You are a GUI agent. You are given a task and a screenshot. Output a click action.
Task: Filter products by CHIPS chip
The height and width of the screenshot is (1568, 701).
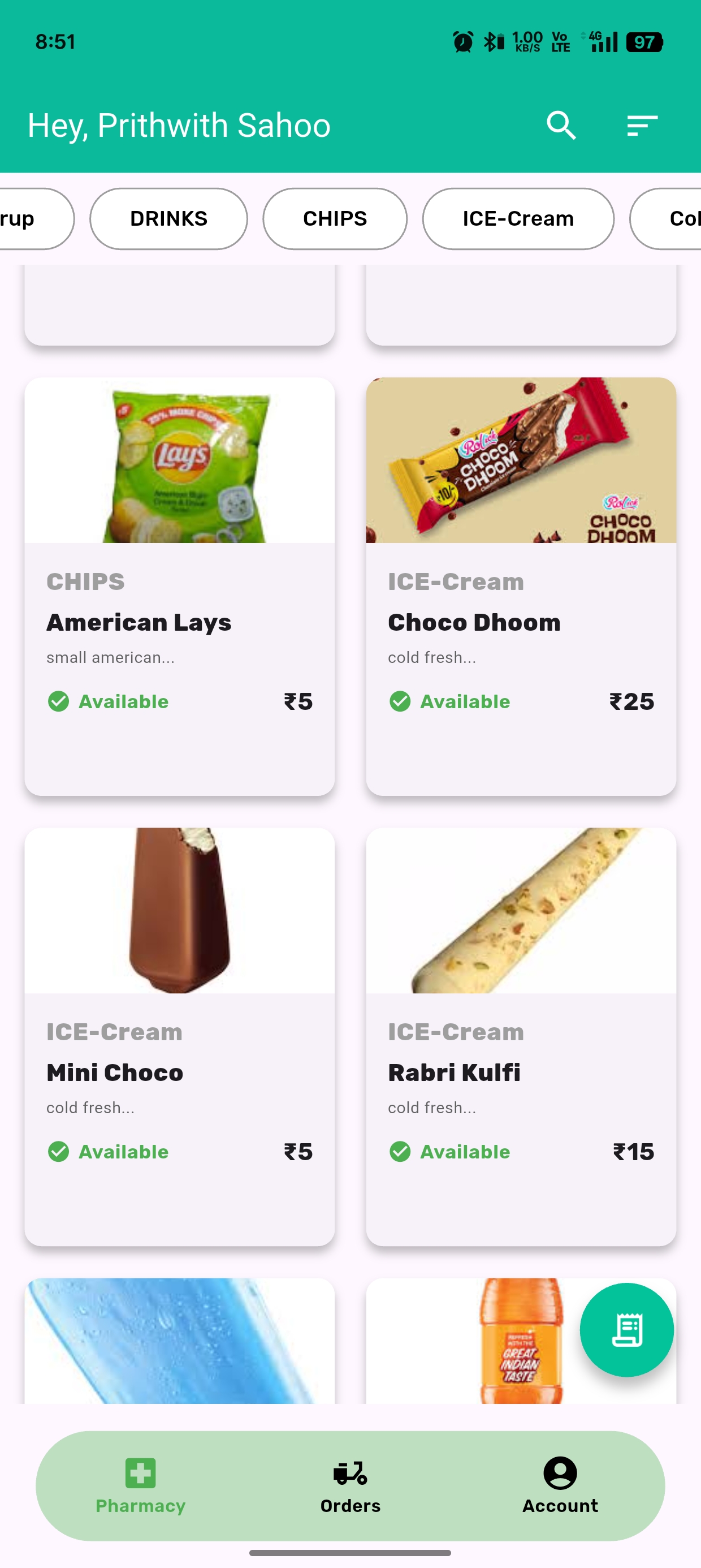click(335, 218)
